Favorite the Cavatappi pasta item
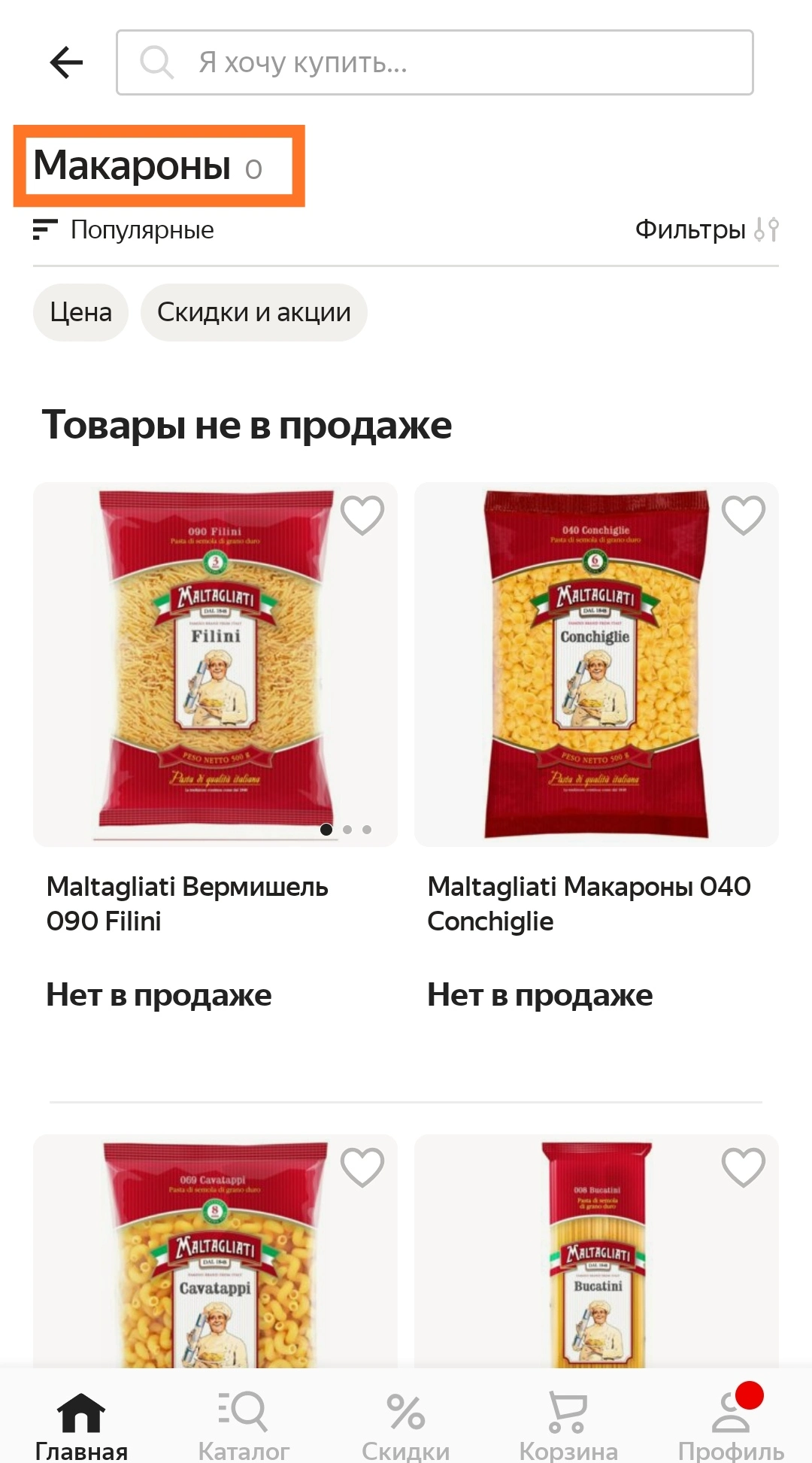Image resolution: width=812 pixels, height=1463 pixels. point(362,1167)
